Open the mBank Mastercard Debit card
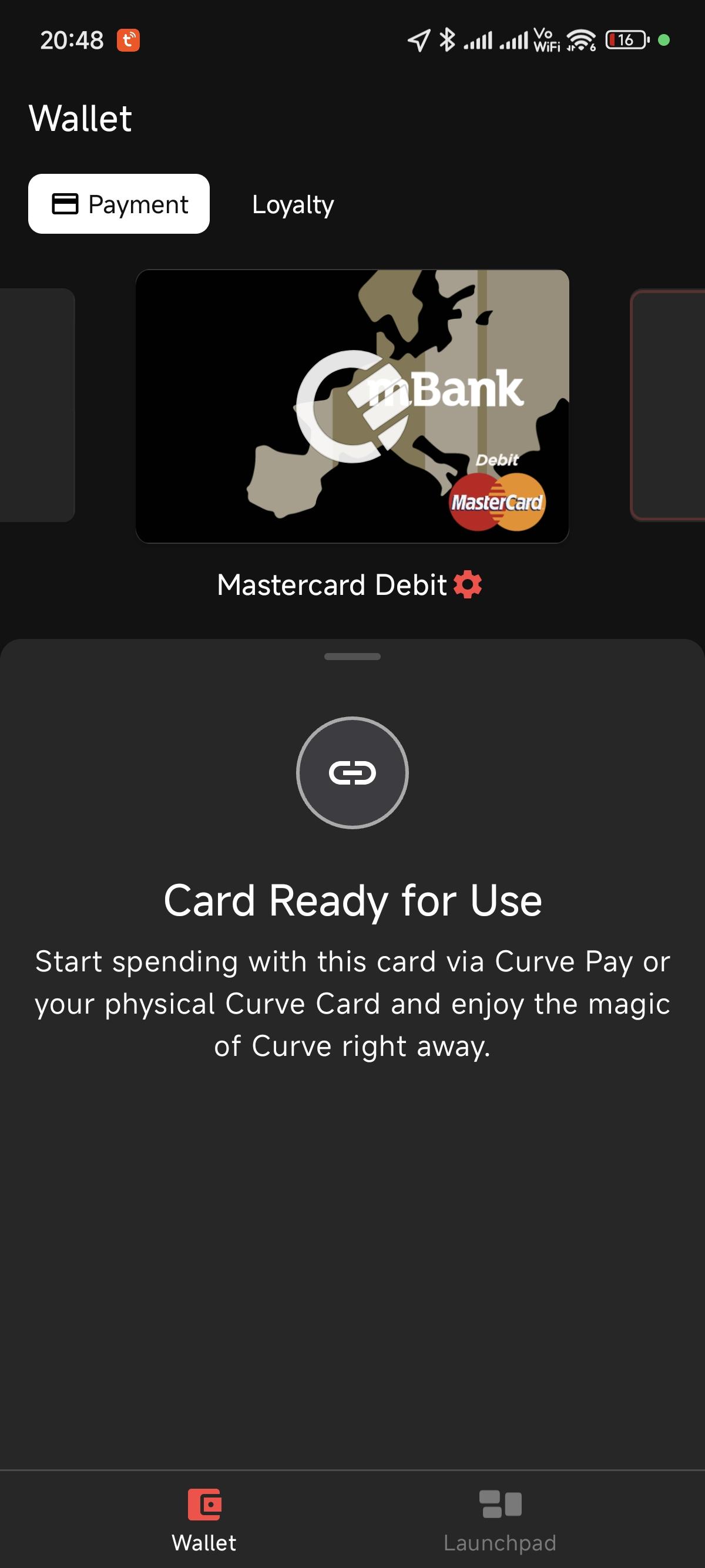Screen dimensions: 705x1568 coord(352,406)
